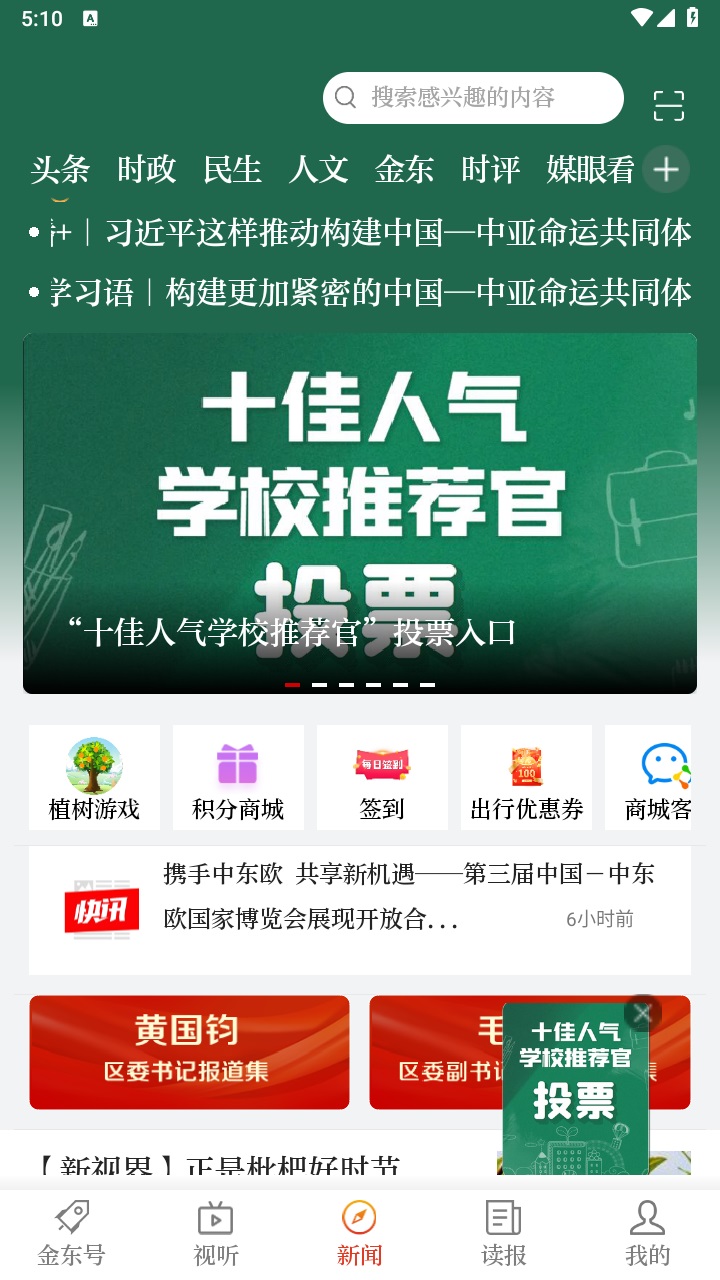Viewport: 720px width, 1280px height.
Task: Tap the search bar 搜索感兴趣的内容
Action: point(472,98)
